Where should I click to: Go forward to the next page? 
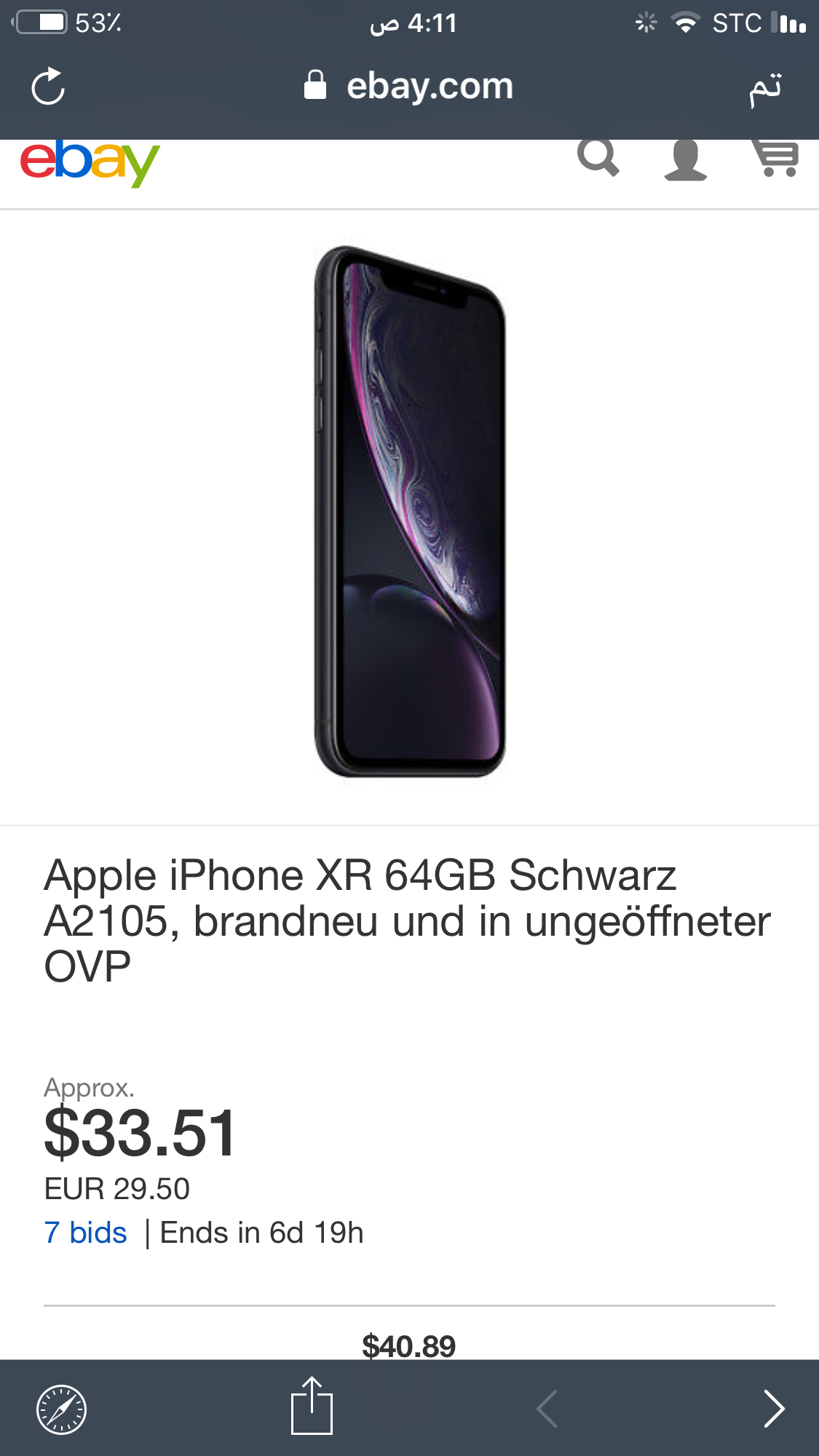[x=774, y=1409]
